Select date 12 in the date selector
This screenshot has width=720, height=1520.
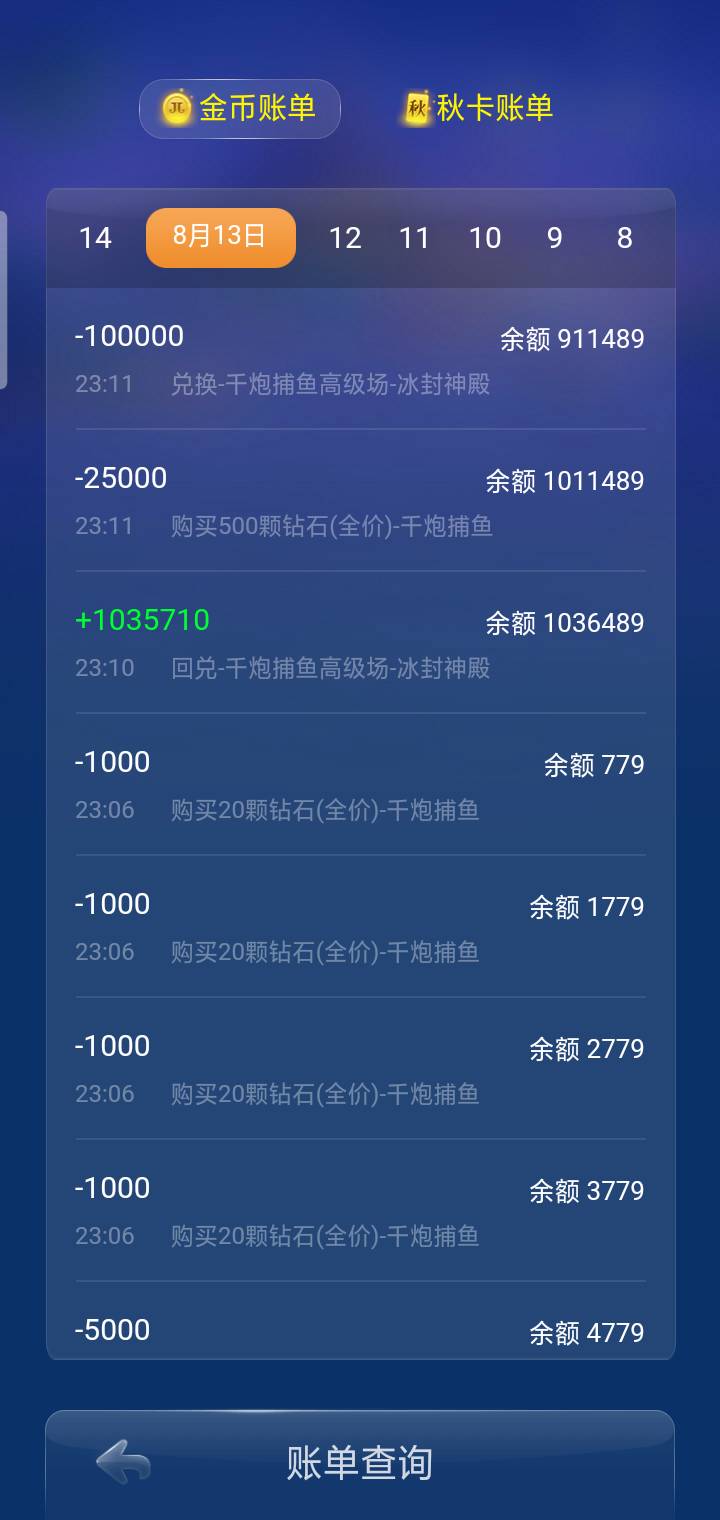click(x=346, y=238)
